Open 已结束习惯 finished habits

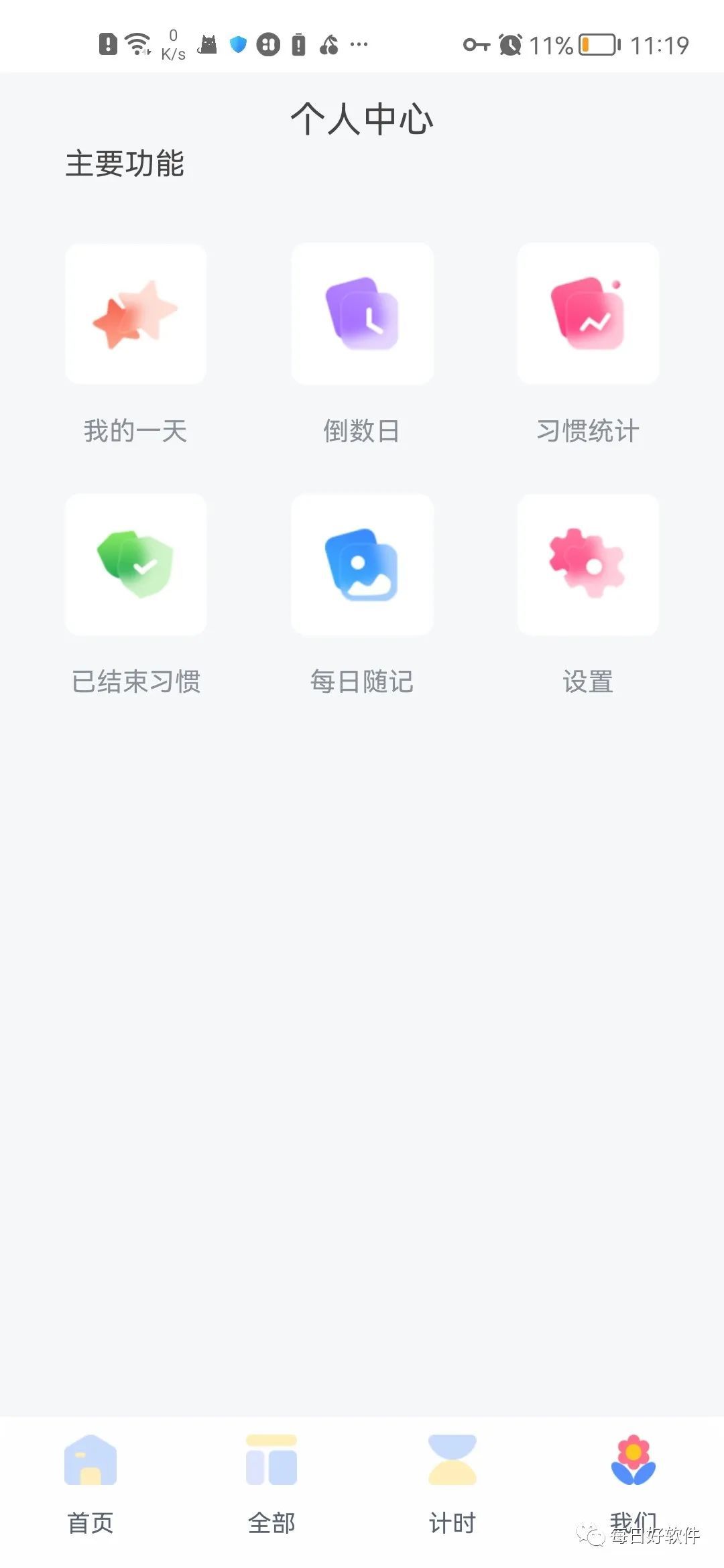coord(135,565)
